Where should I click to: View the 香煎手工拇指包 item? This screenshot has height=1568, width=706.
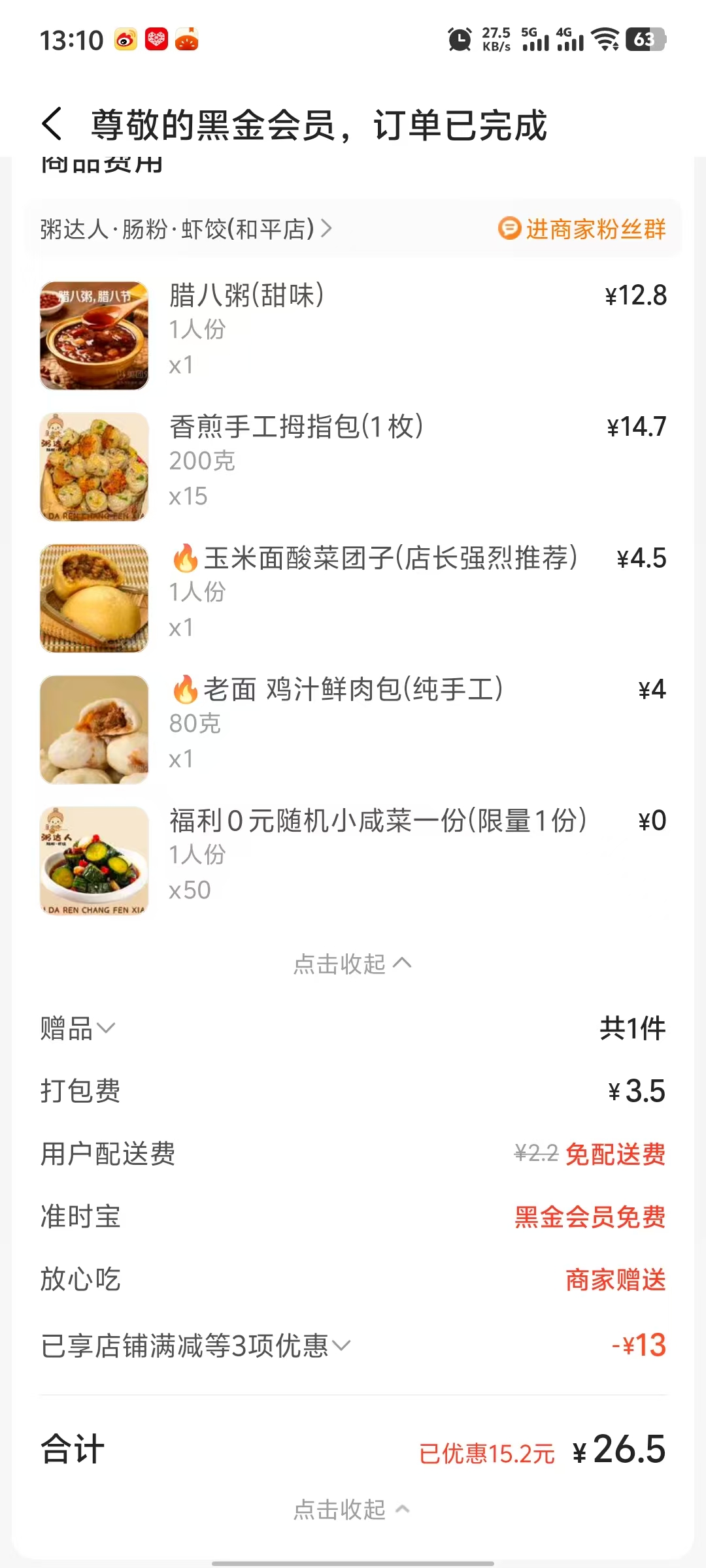coord(296,427)
